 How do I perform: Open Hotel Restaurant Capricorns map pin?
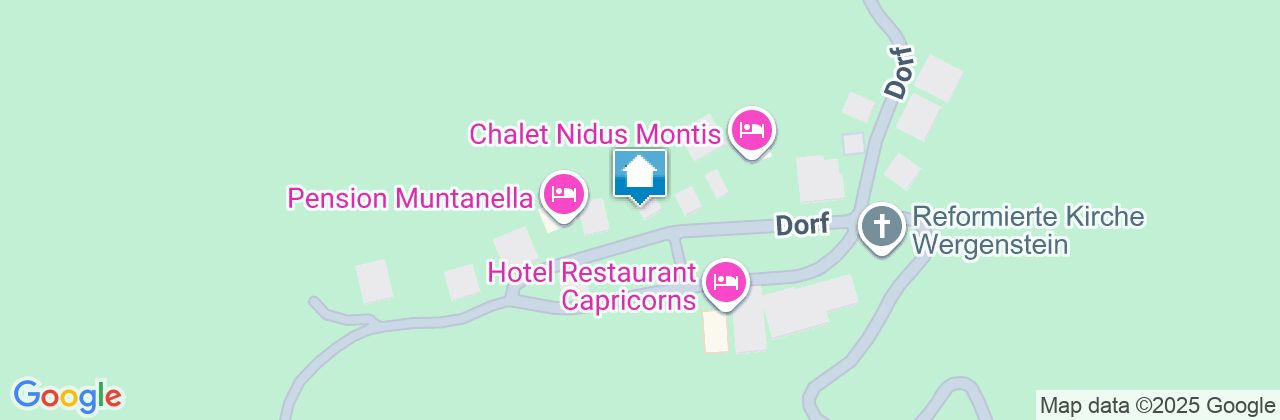(x=726, y=283)
